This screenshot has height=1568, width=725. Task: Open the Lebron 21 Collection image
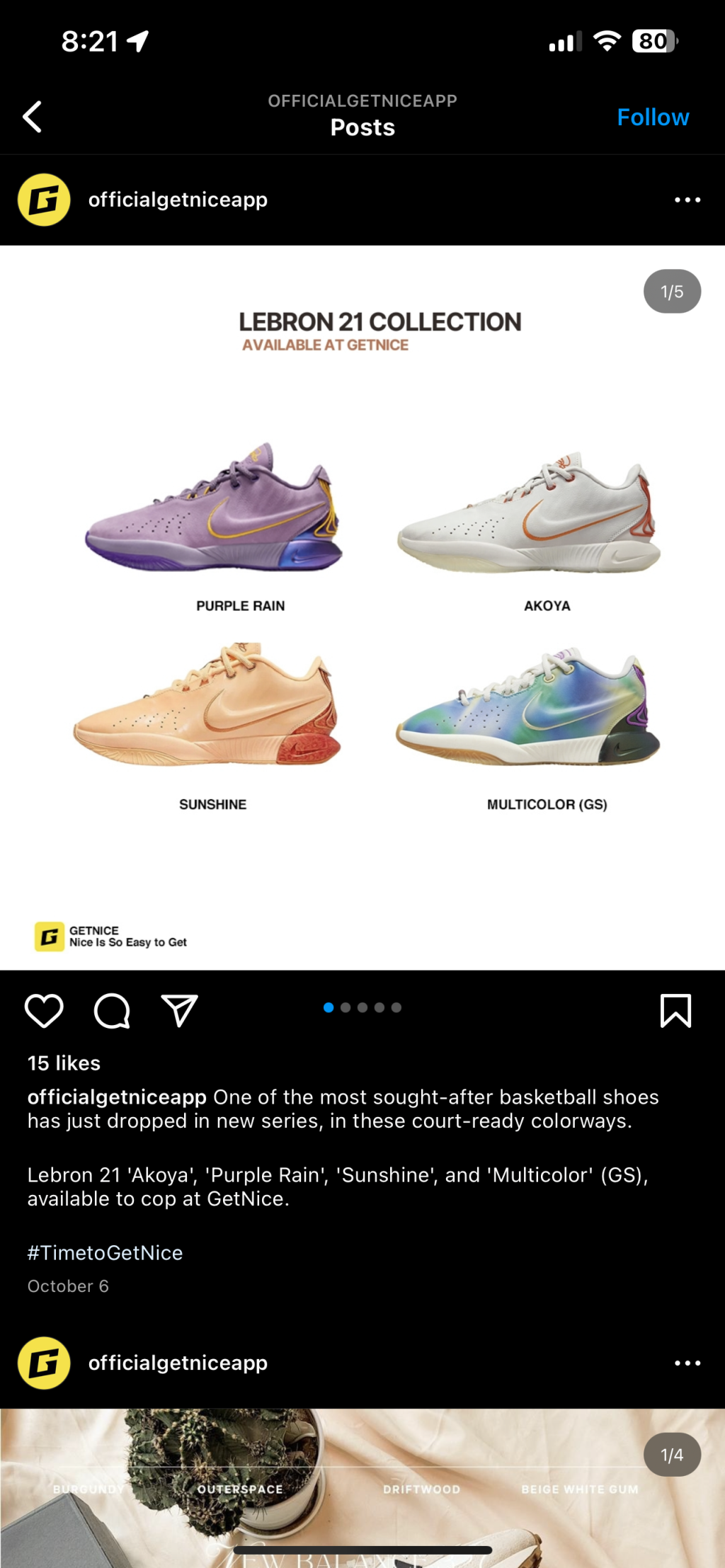click(362, 607)
